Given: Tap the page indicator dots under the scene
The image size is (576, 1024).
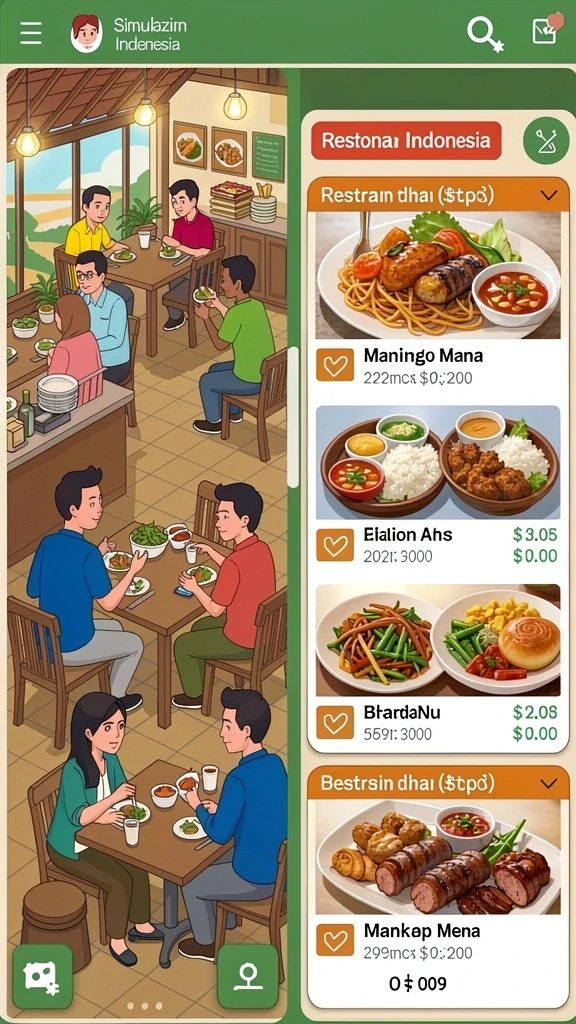Looking at the screenshot, I should (144, 1006).
